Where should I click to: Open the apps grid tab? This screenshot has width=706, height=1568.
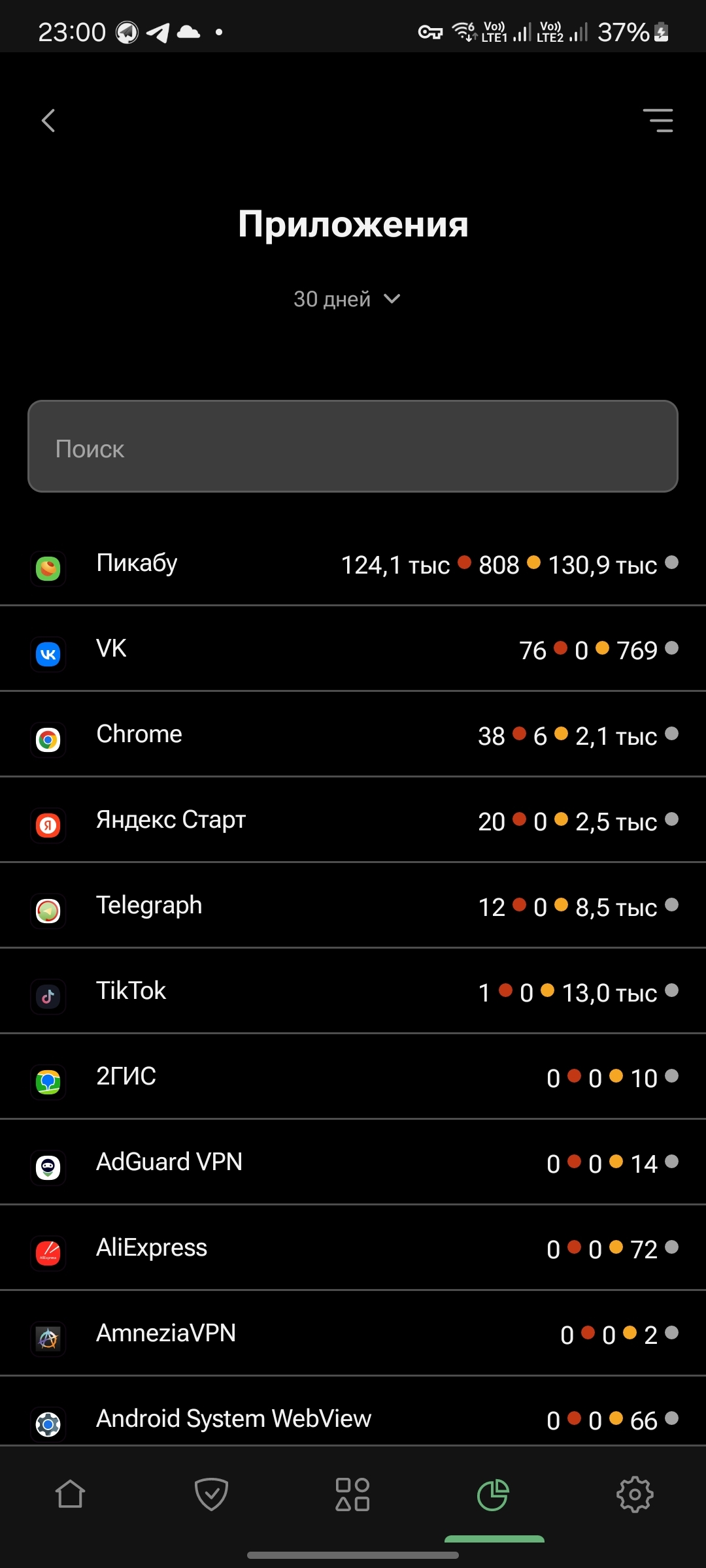(352, 1495)
